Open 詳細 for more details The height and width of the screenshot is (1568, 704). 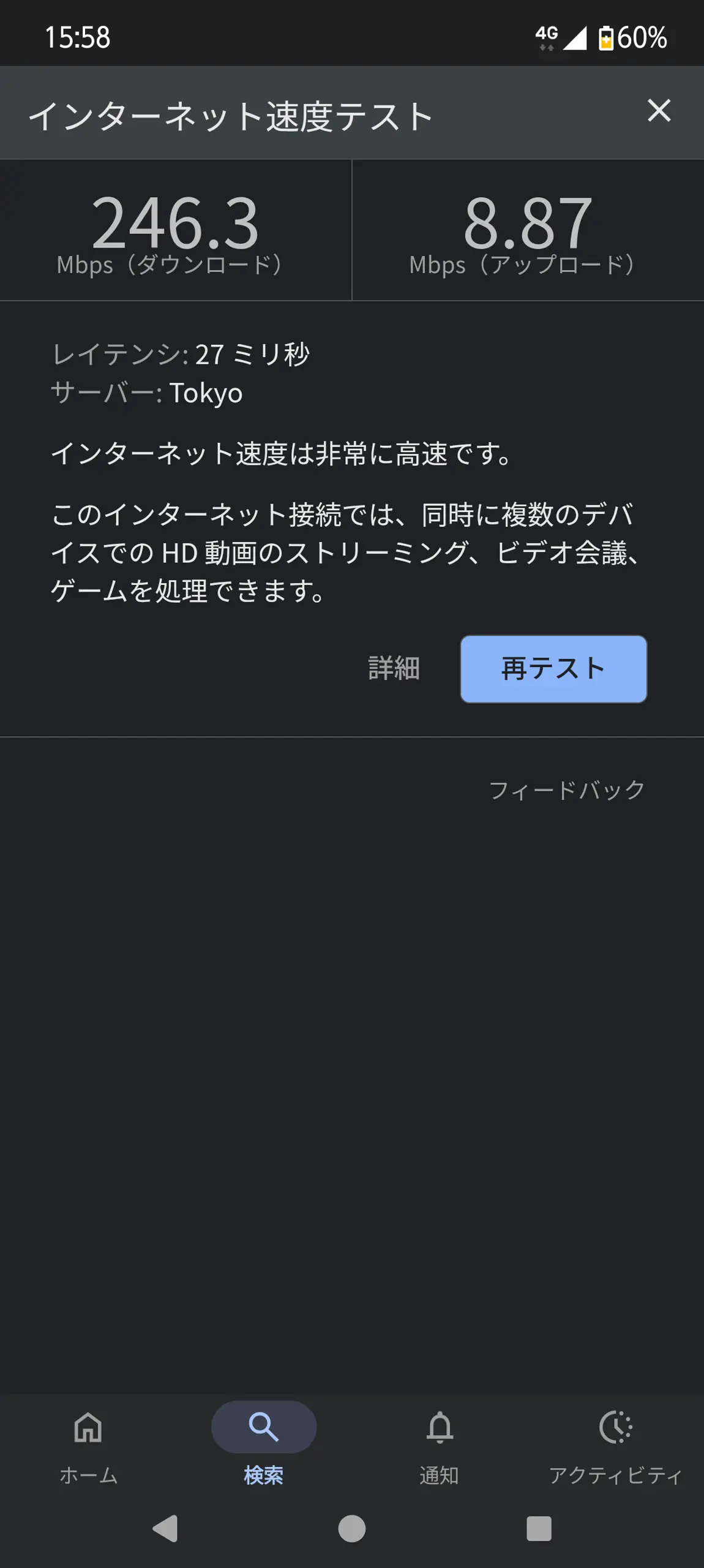click(x=394, y=669)
